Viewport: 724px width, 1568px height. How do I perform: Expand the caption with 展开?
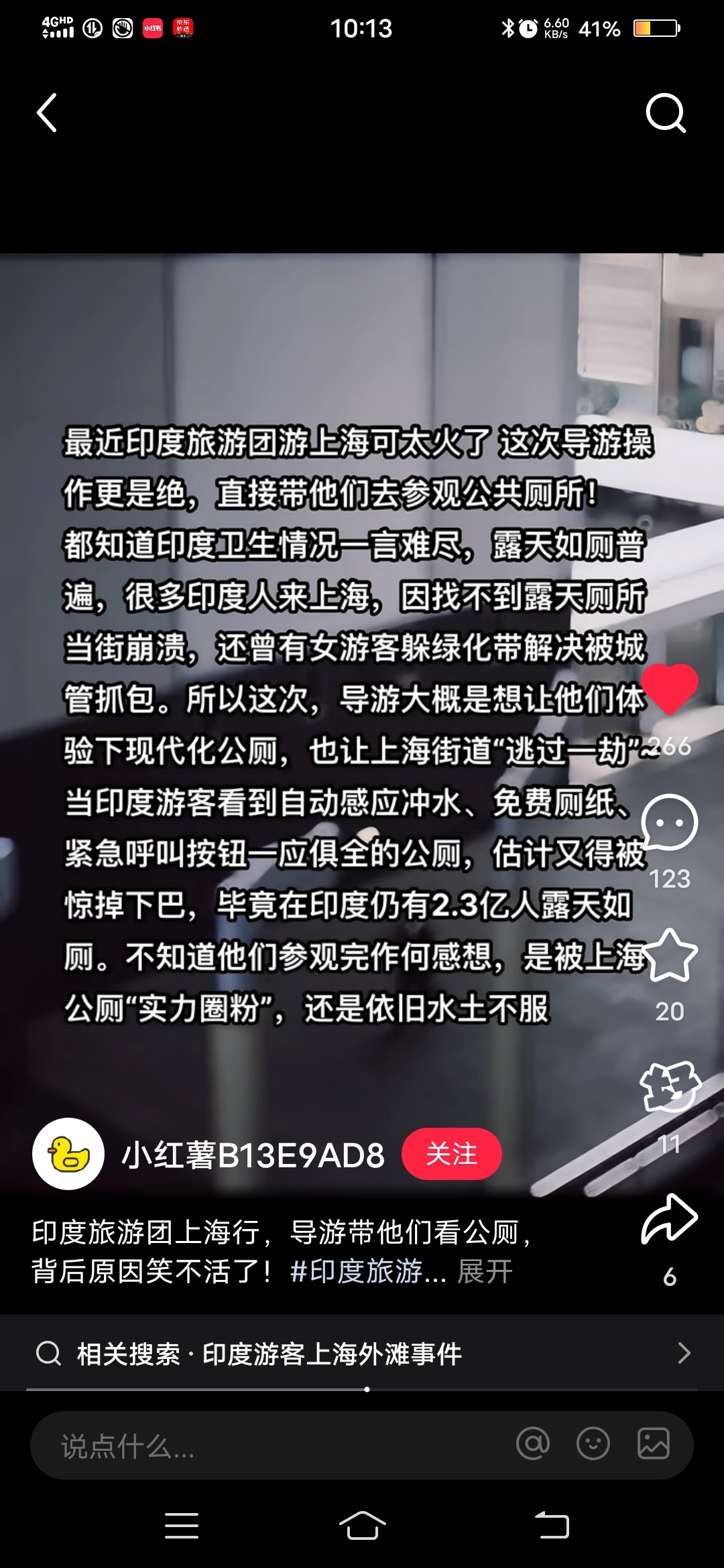(485, 1271)
